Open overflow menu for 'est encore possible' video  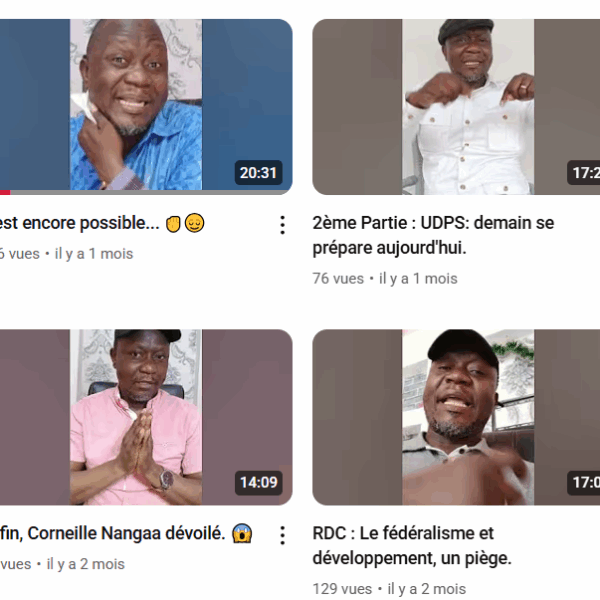tap(282, 224)
